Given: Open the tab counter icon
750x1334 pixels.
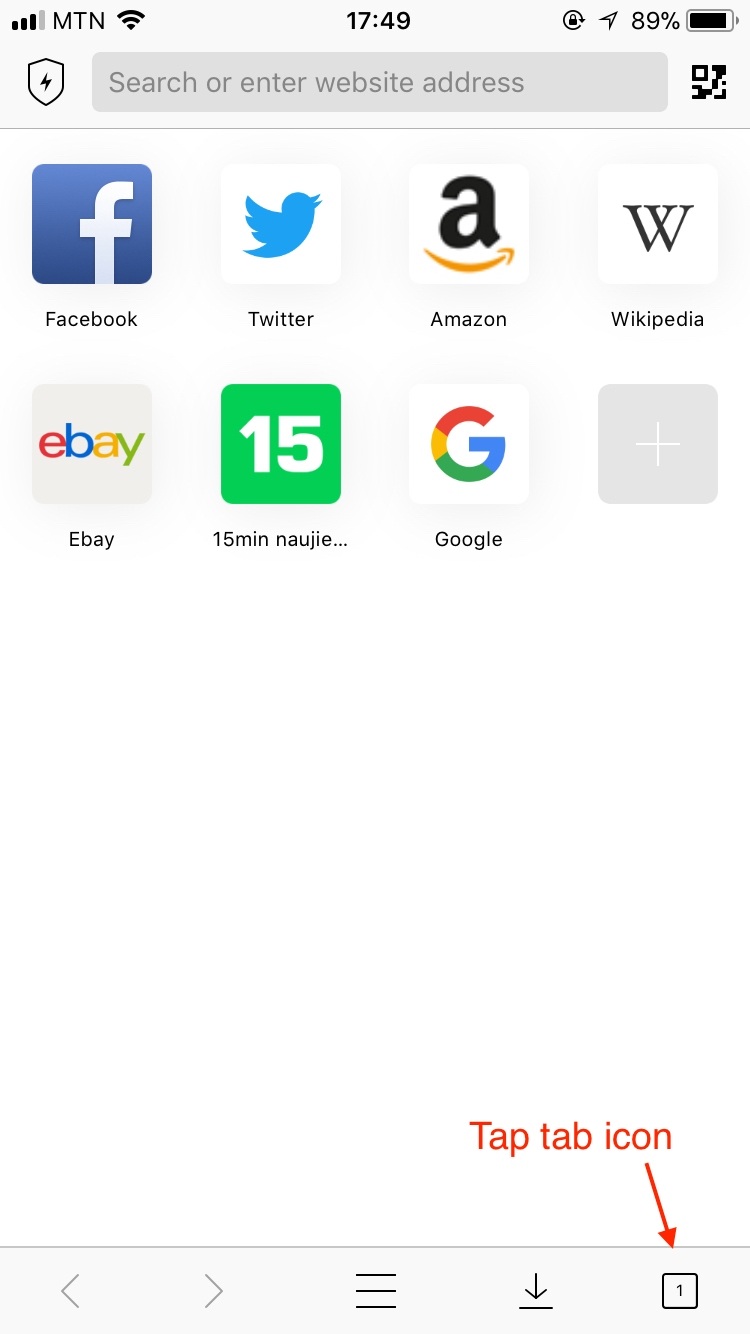Looking at the screenshot, I should coord(680,1290).
